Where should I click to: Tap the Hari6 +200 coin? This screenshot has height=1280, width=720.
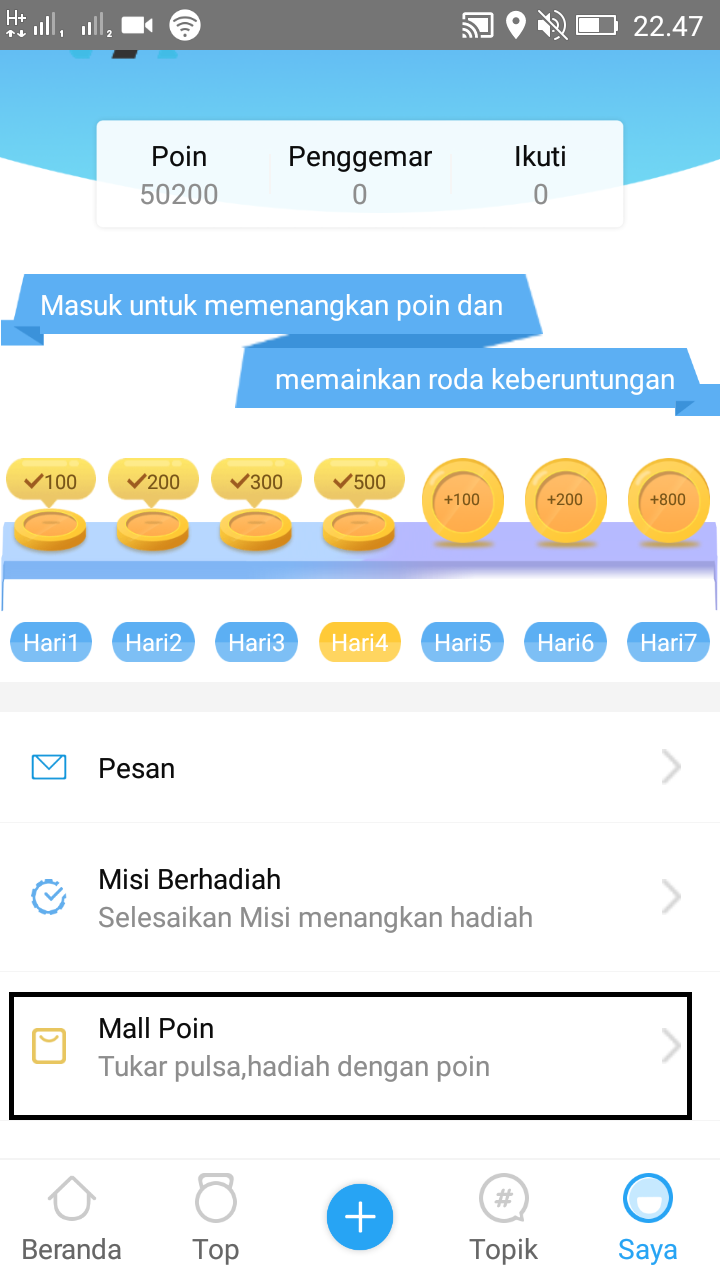point(566,500)
